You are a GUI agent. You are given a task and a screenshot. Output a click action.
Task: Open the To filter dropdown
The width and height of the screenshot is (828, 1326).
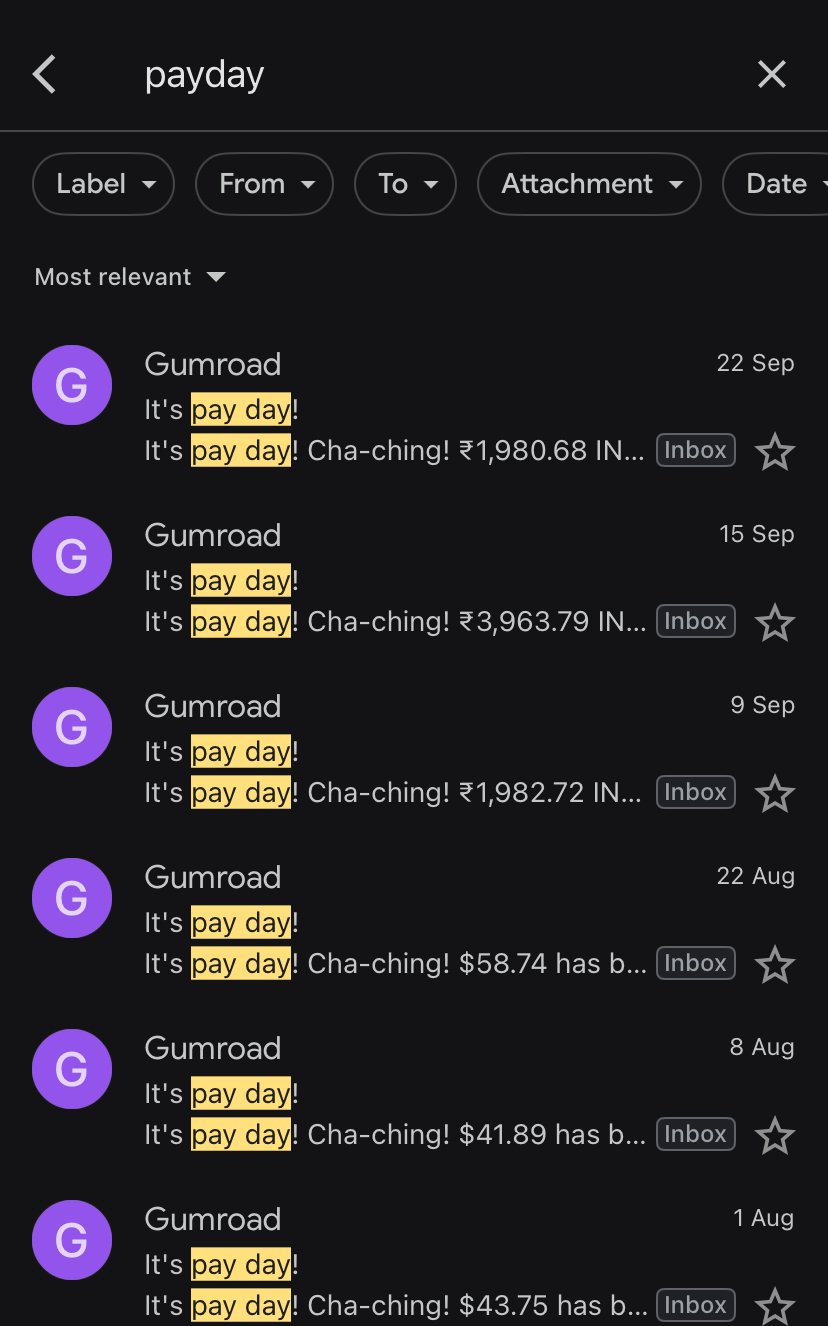pos(406,184)
